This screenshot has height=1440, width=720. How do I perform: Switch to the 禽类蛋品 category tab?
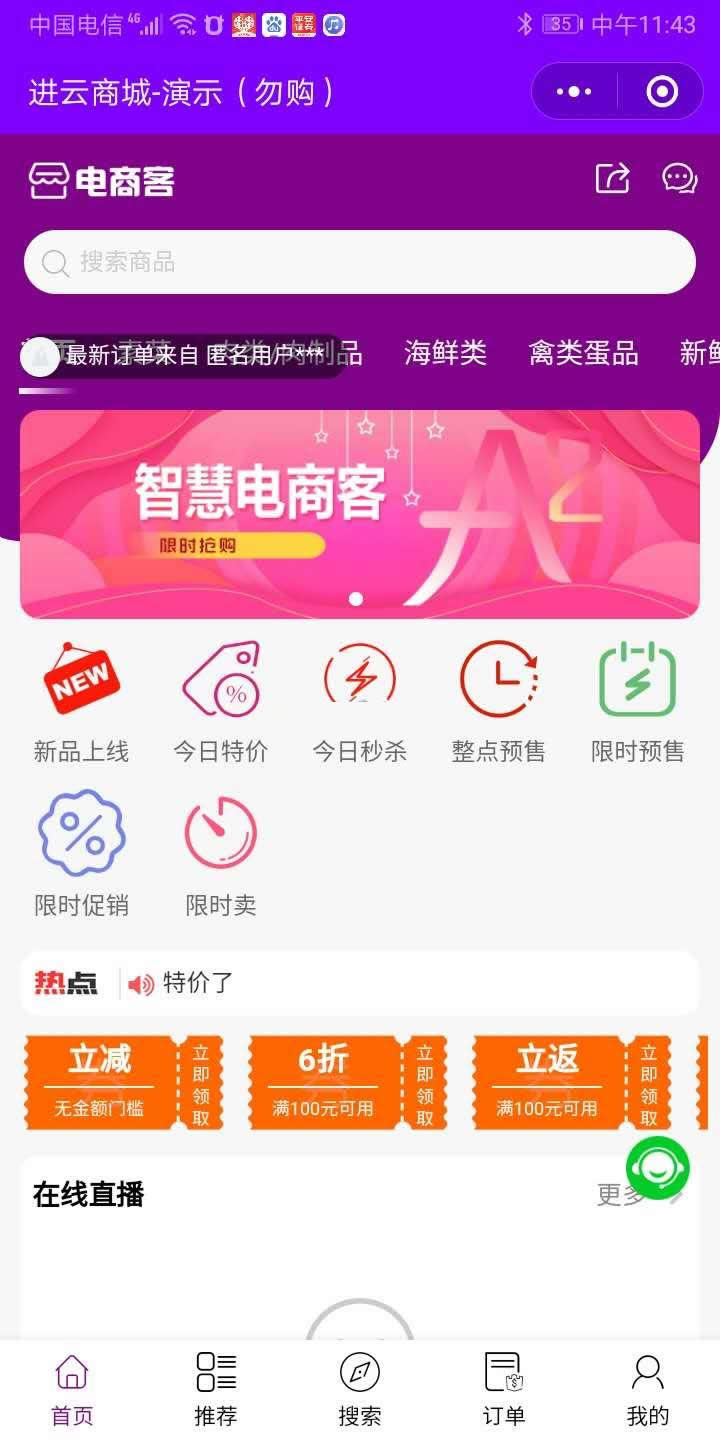coord(583,353)
